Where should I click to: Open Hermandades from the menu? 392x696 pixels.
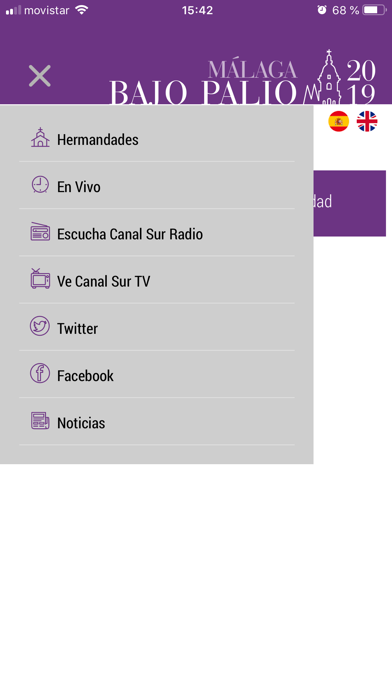point(157,138)
